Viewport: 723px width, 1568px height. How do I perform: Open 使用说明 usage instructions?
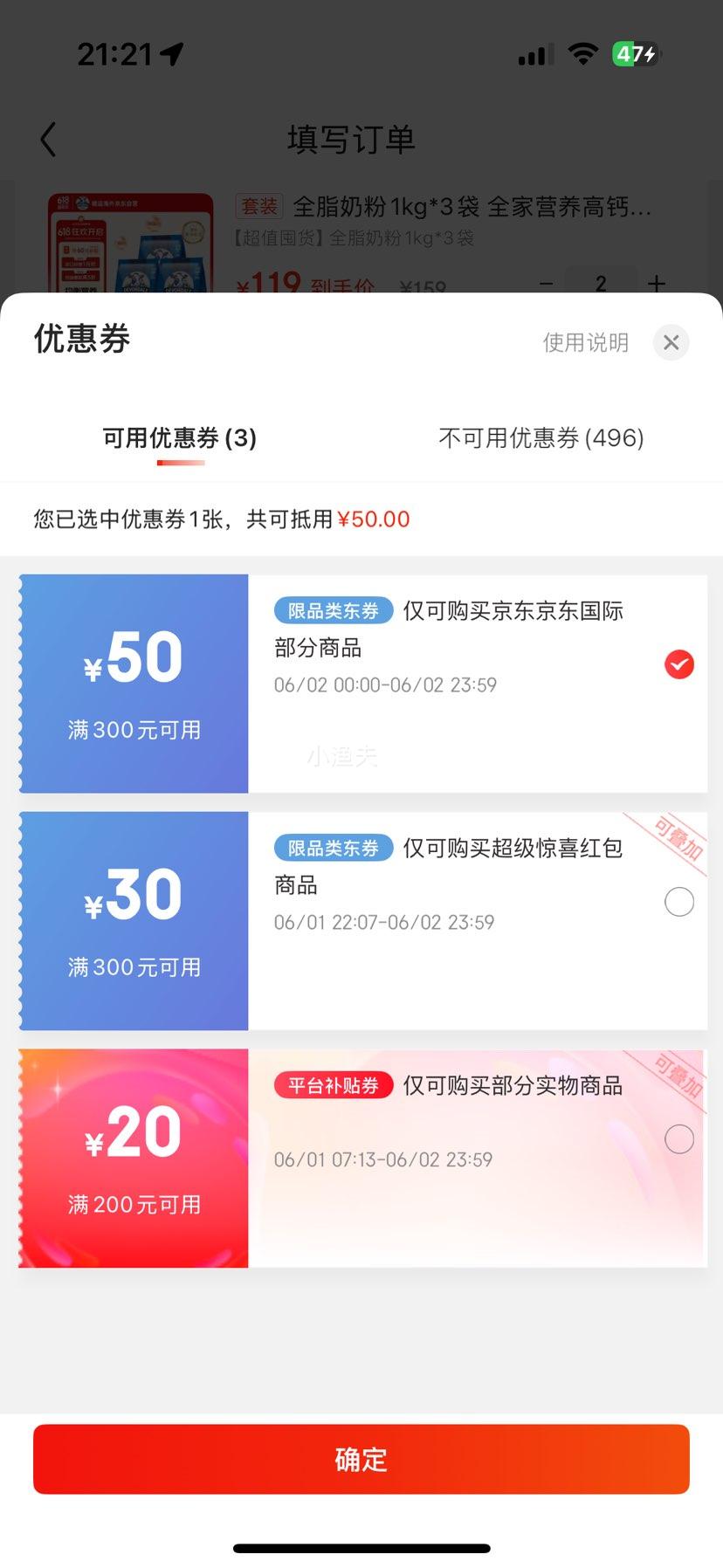(x=585, y=342)
